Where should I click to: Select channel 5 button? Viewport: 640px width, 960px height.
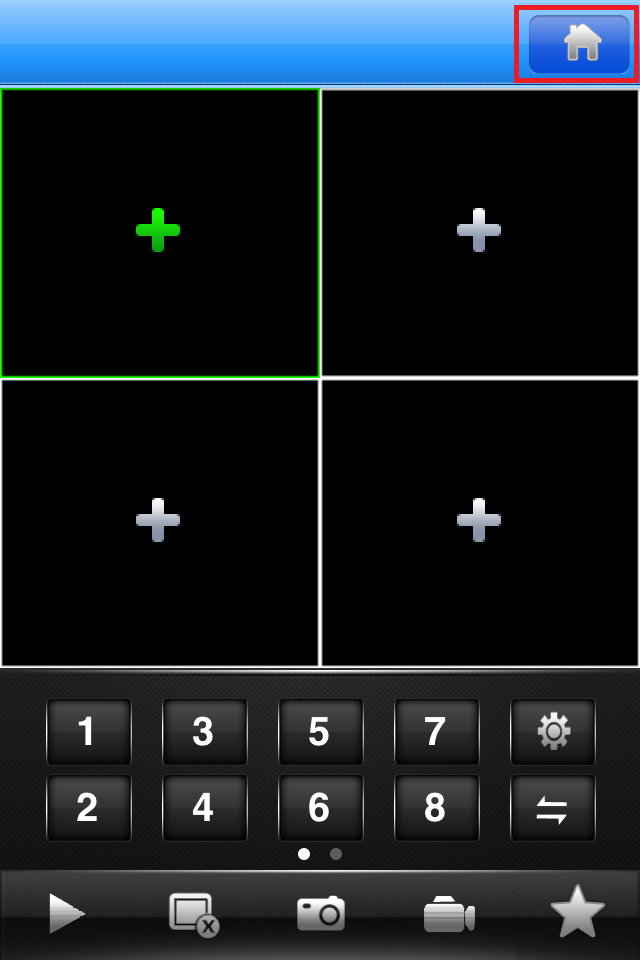320,732
